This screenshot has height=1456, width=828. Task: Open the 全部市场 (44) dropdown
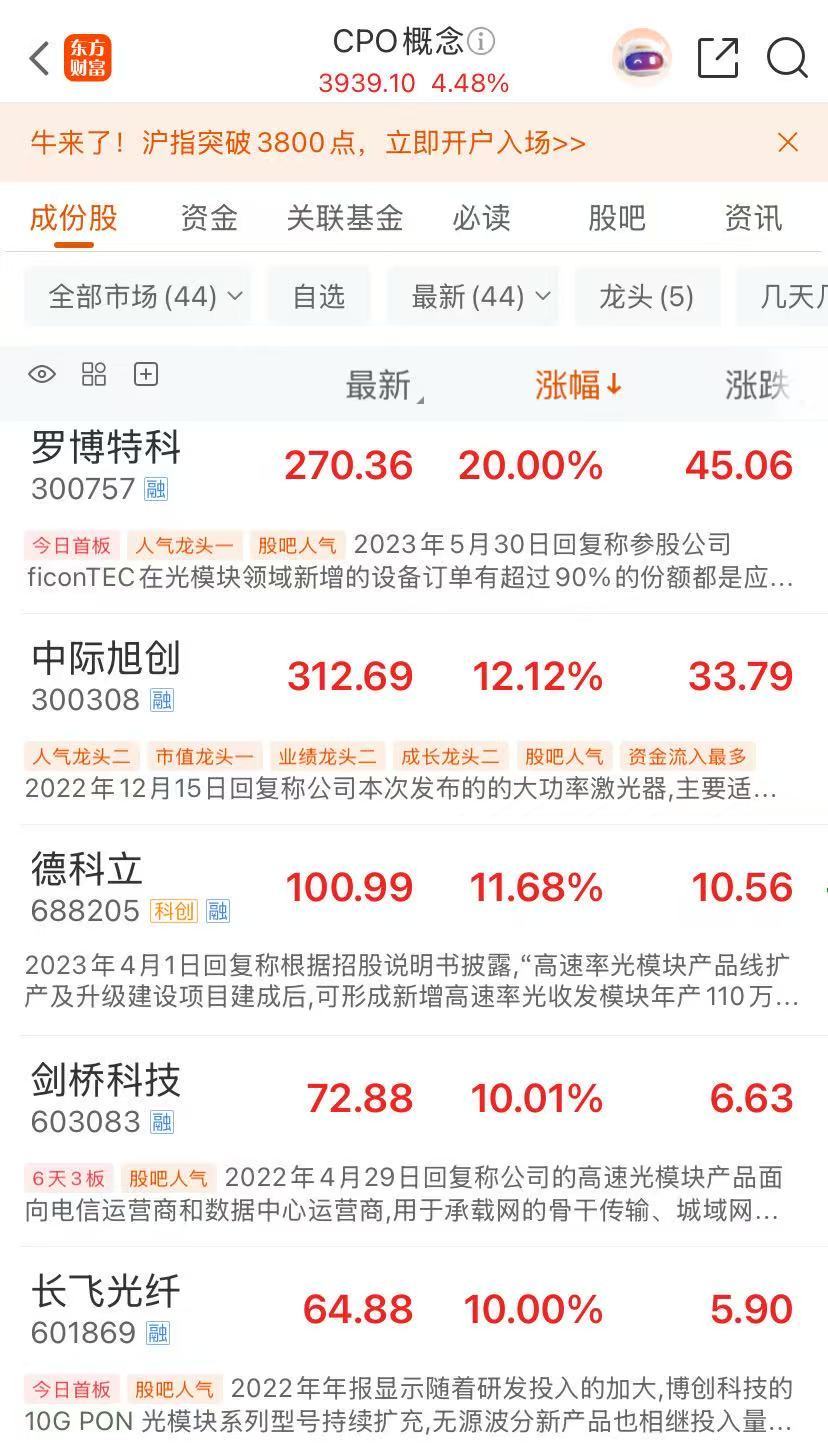tap(139, 296)
